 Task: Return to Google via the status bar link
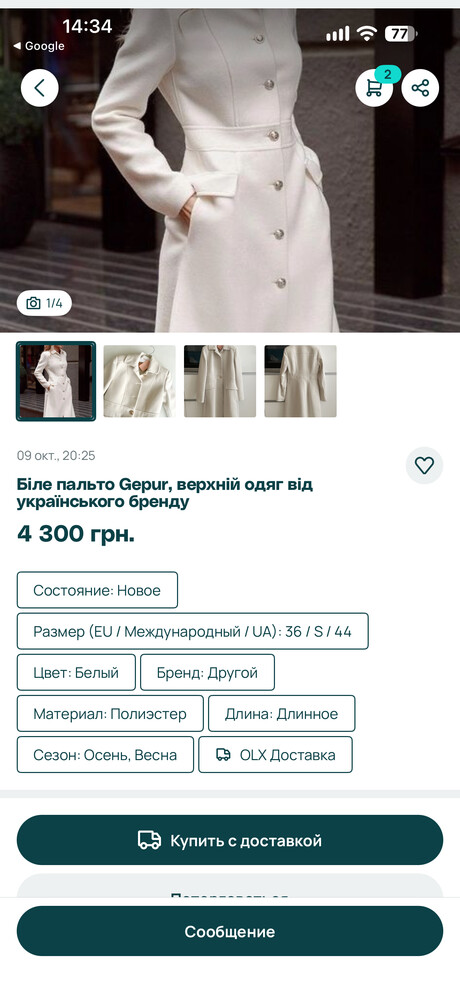click(x=39, y=46)
